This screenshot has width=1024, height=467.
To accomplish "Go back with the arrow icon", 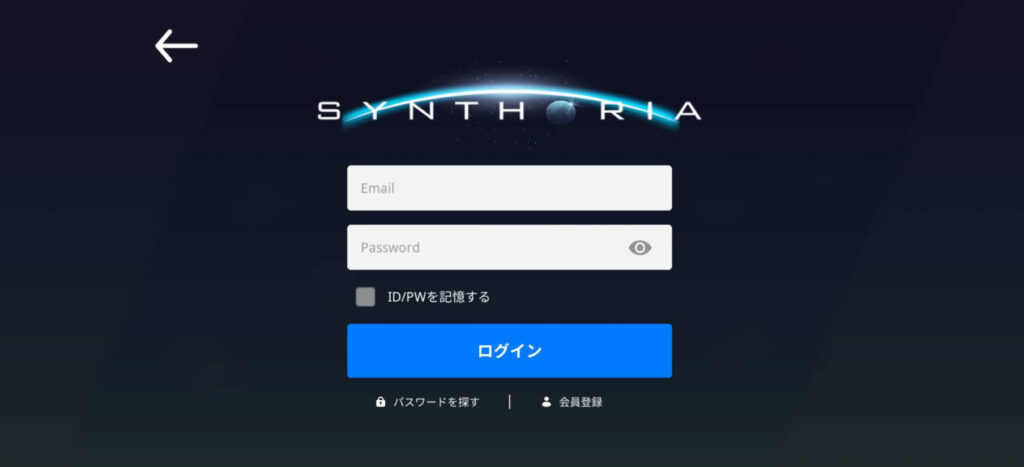I will 176,45.
